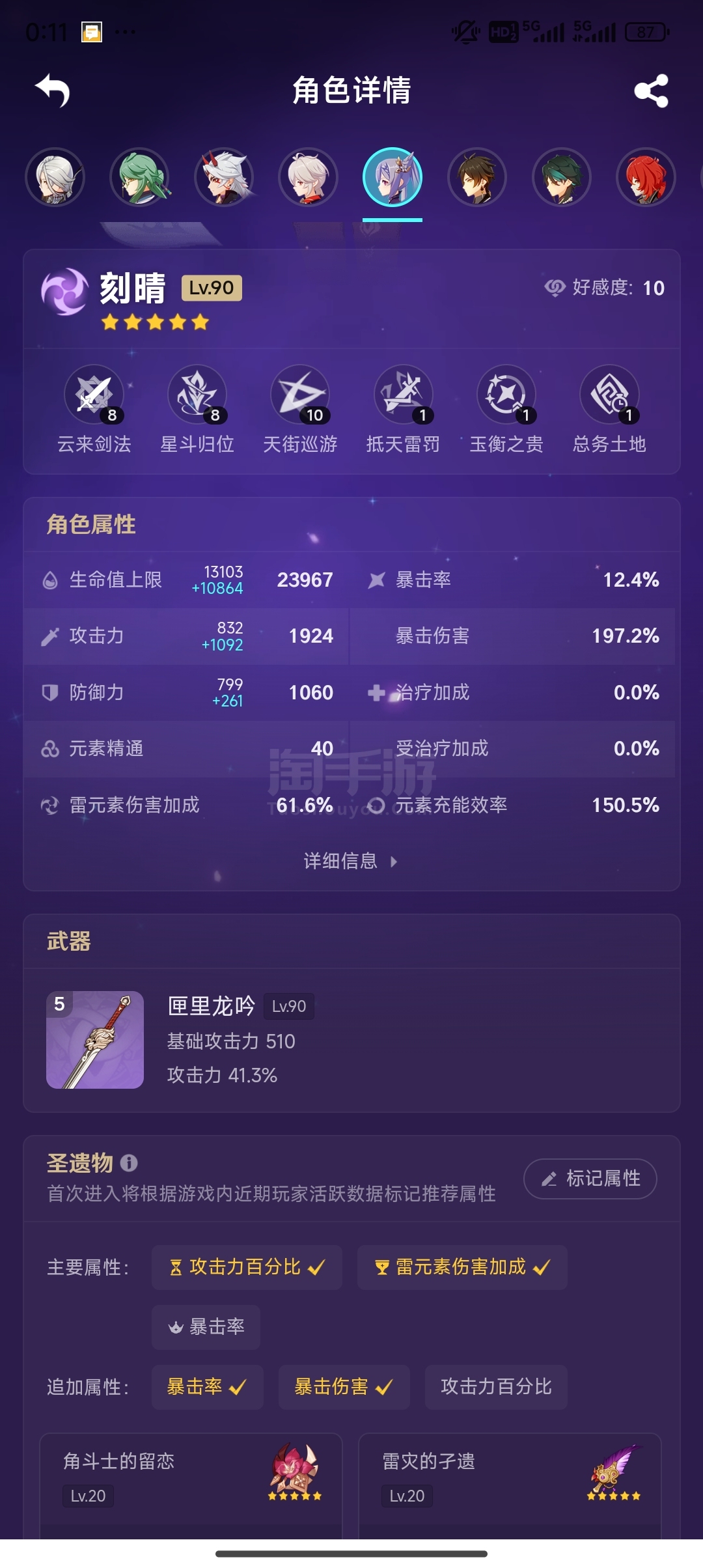Screen dimensions: 703x1568
Task: Tap the 标记属性 button
Action: pyautogui.click(x=590, y=1179)
